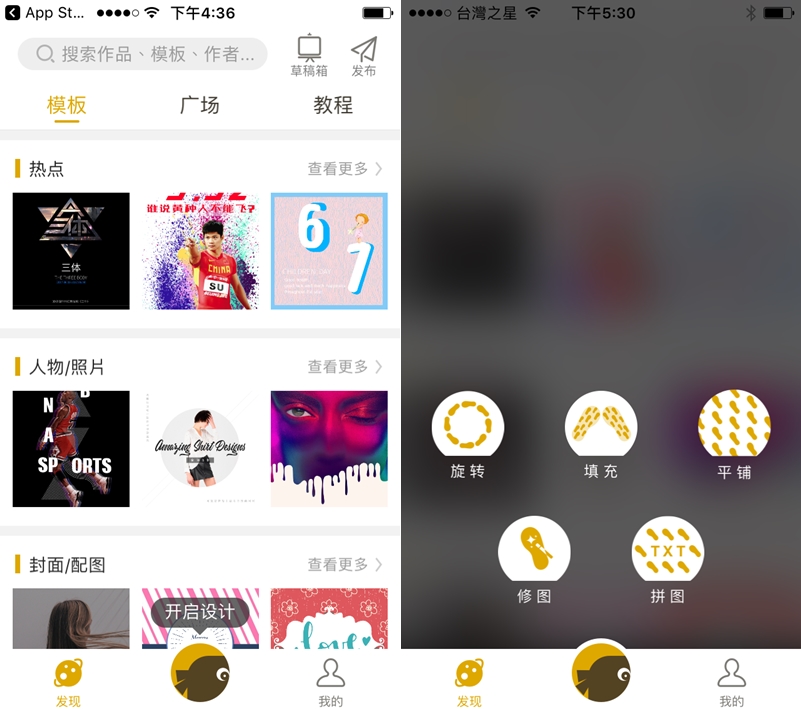View more in the 封面/配图 section
The image size is (801, 710).
(345, 565)
